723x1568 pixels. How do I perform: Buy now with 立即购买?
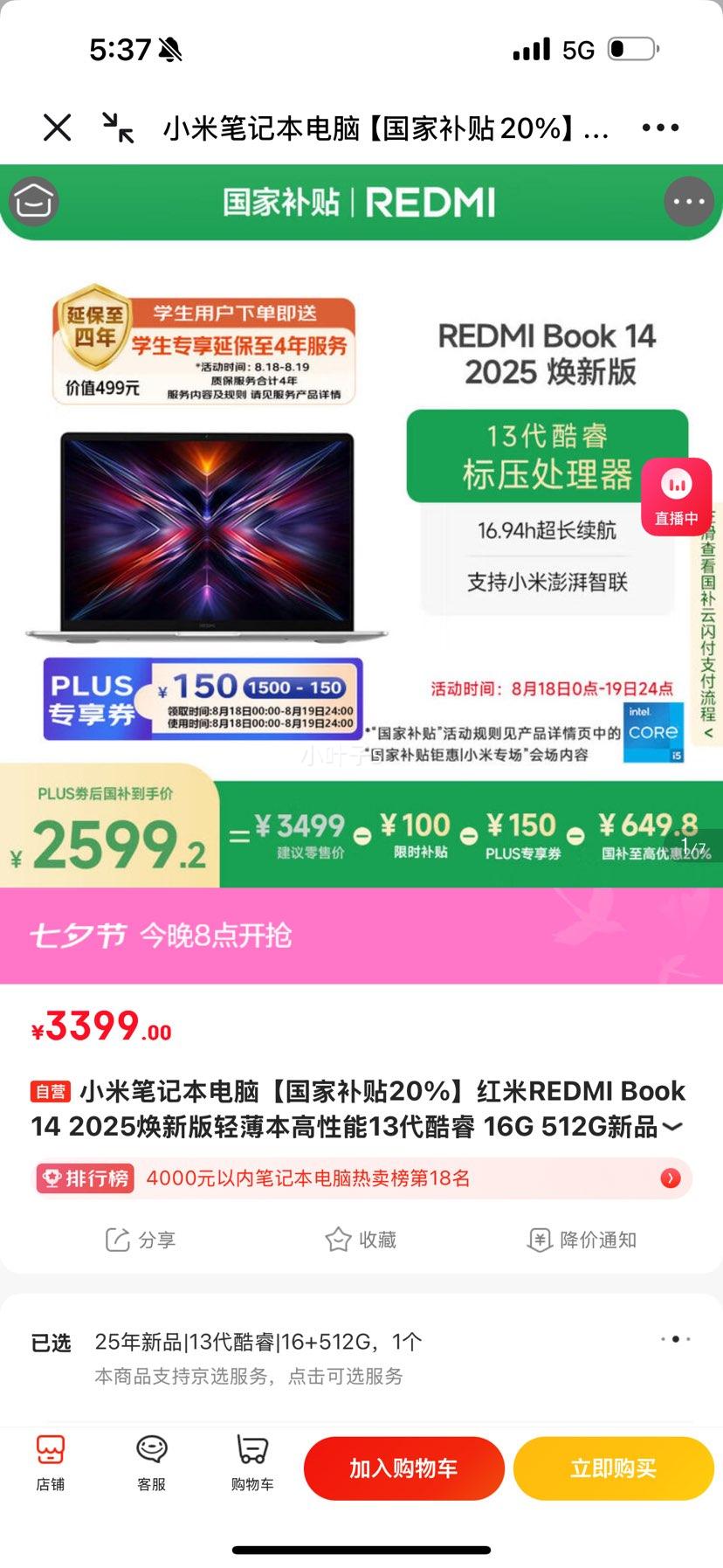click(613, 1468)
